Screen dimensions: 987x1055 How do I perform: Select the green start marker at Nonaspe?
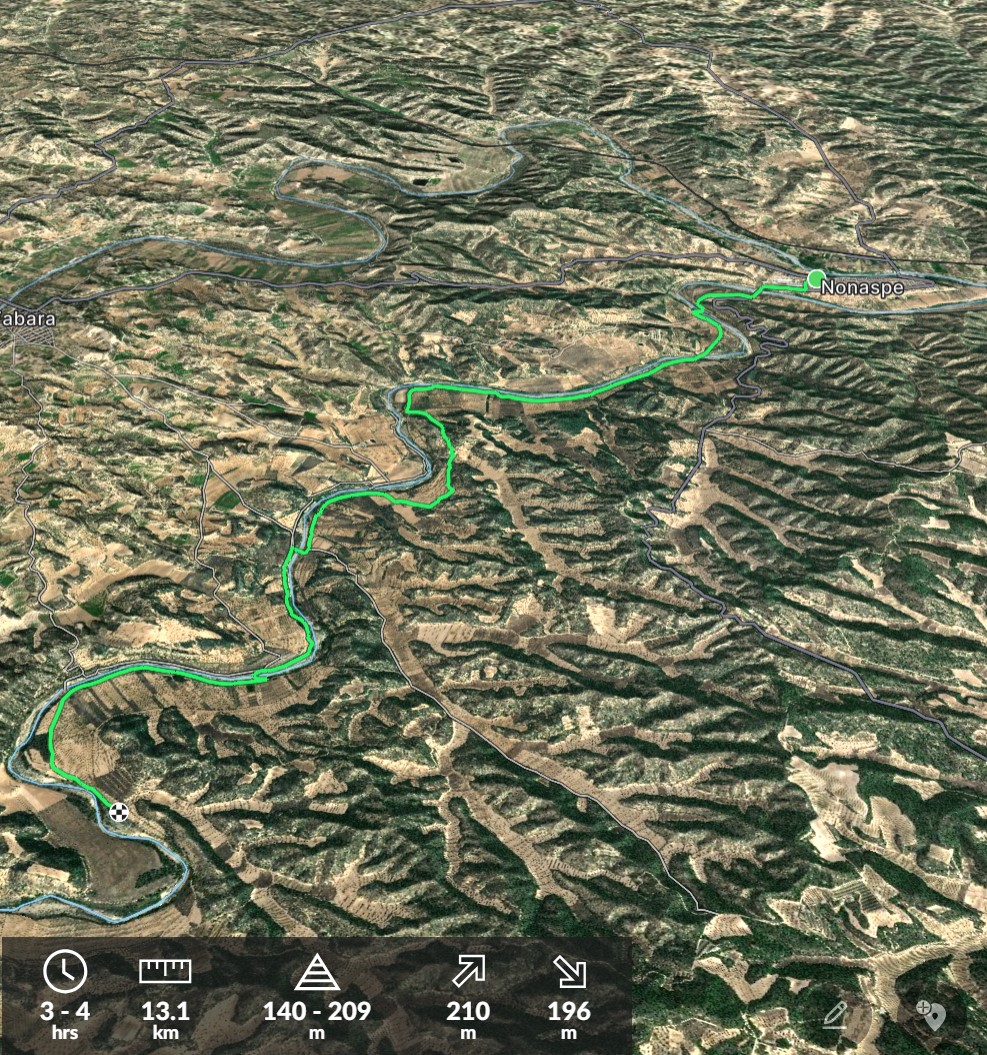[x=816, y=278]
